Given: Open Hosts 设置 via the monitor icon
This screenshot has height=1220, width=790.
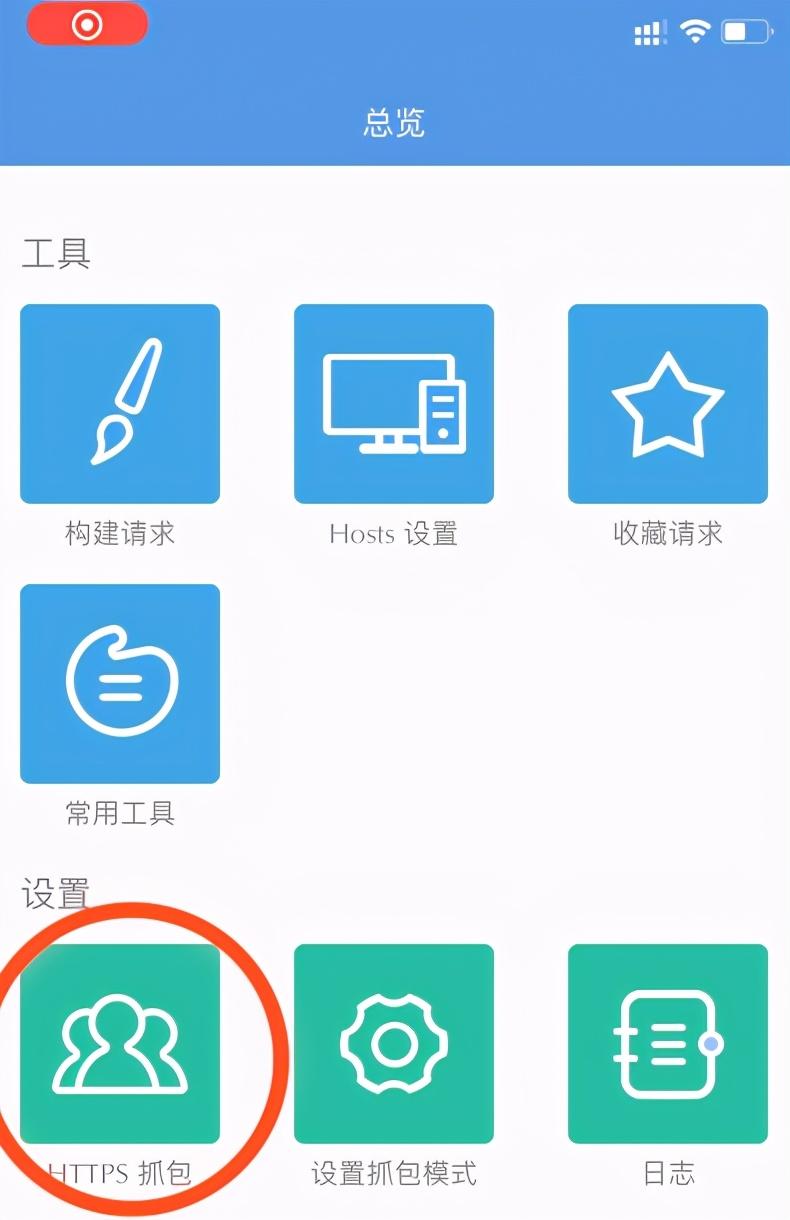Looking at the screenshot, I should (393, 403).
